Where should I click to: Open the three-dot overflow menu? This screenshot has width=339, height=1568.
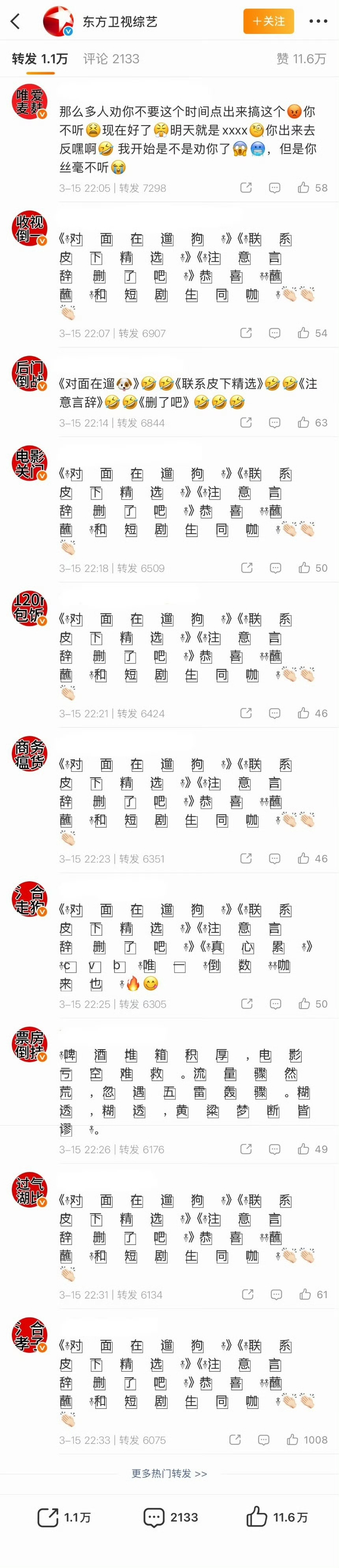318,21
